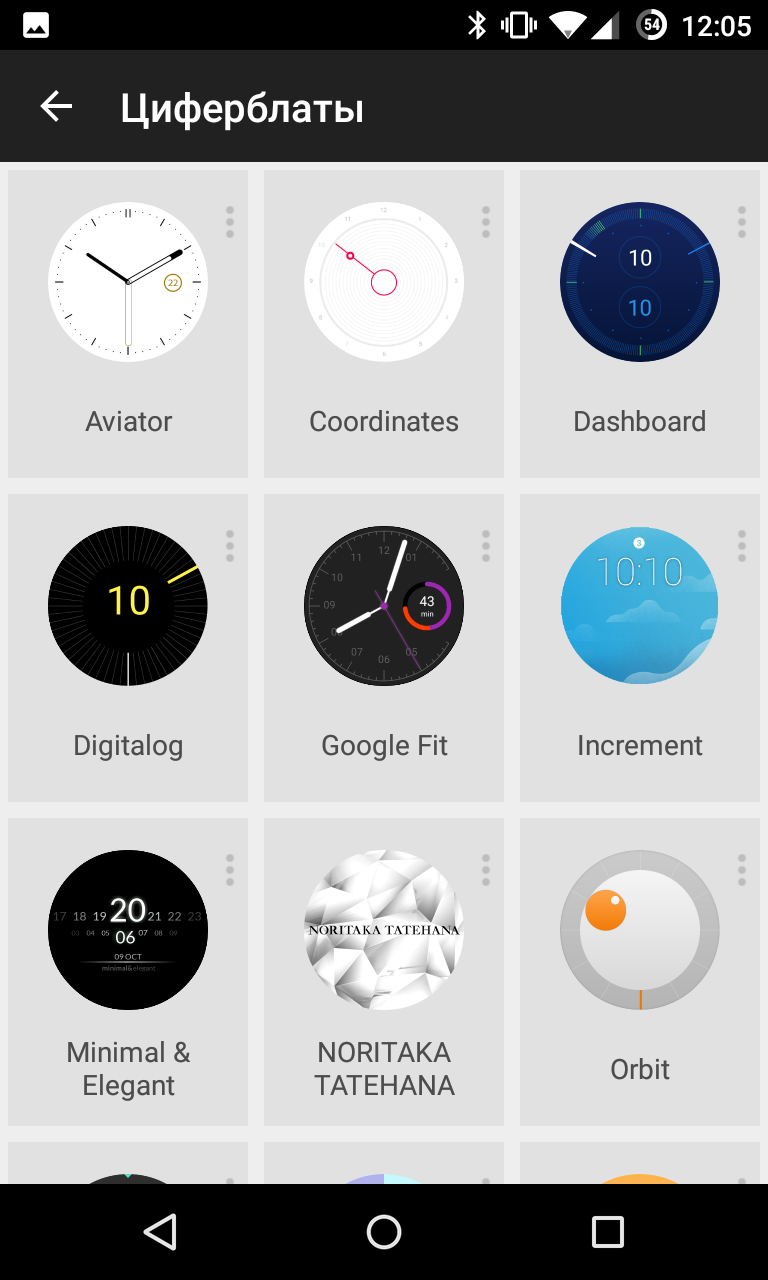Choose the Orbit watch face

coord(640,972)
